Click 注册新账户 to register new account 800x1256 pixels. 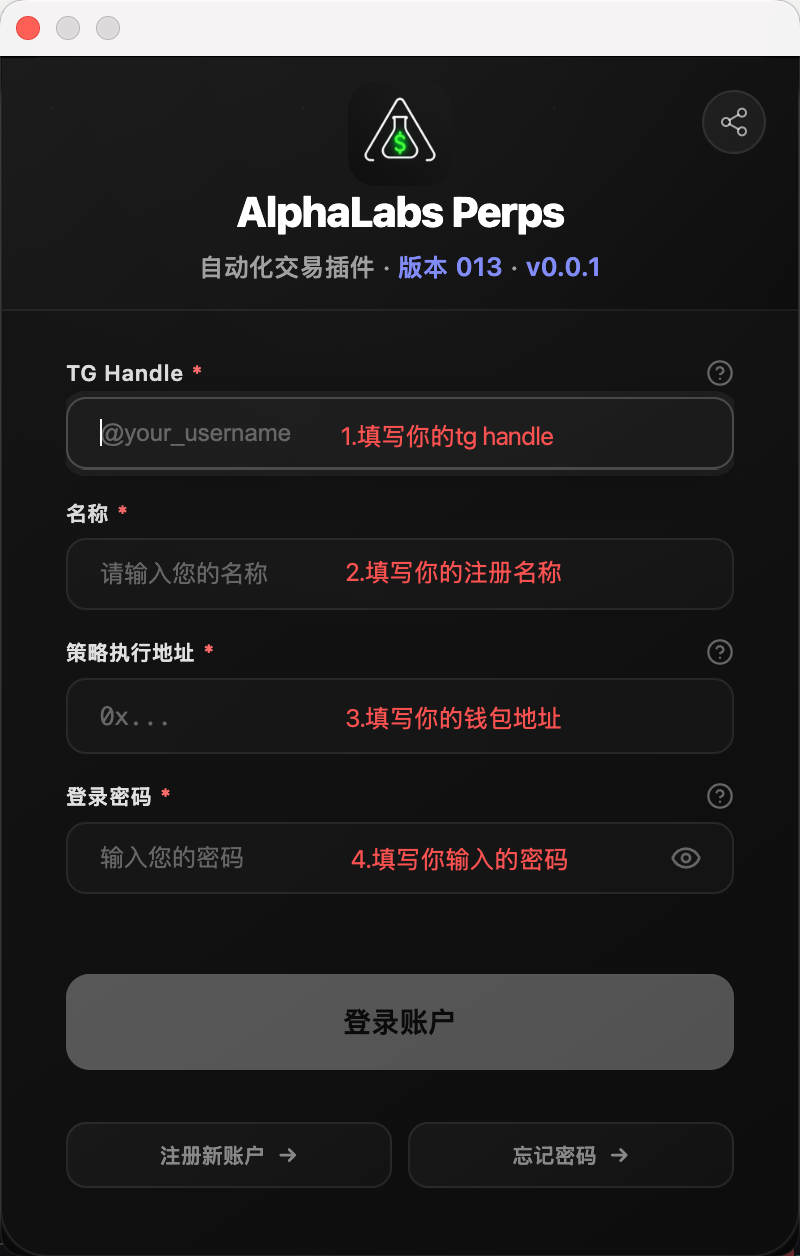click(228, 1155)
